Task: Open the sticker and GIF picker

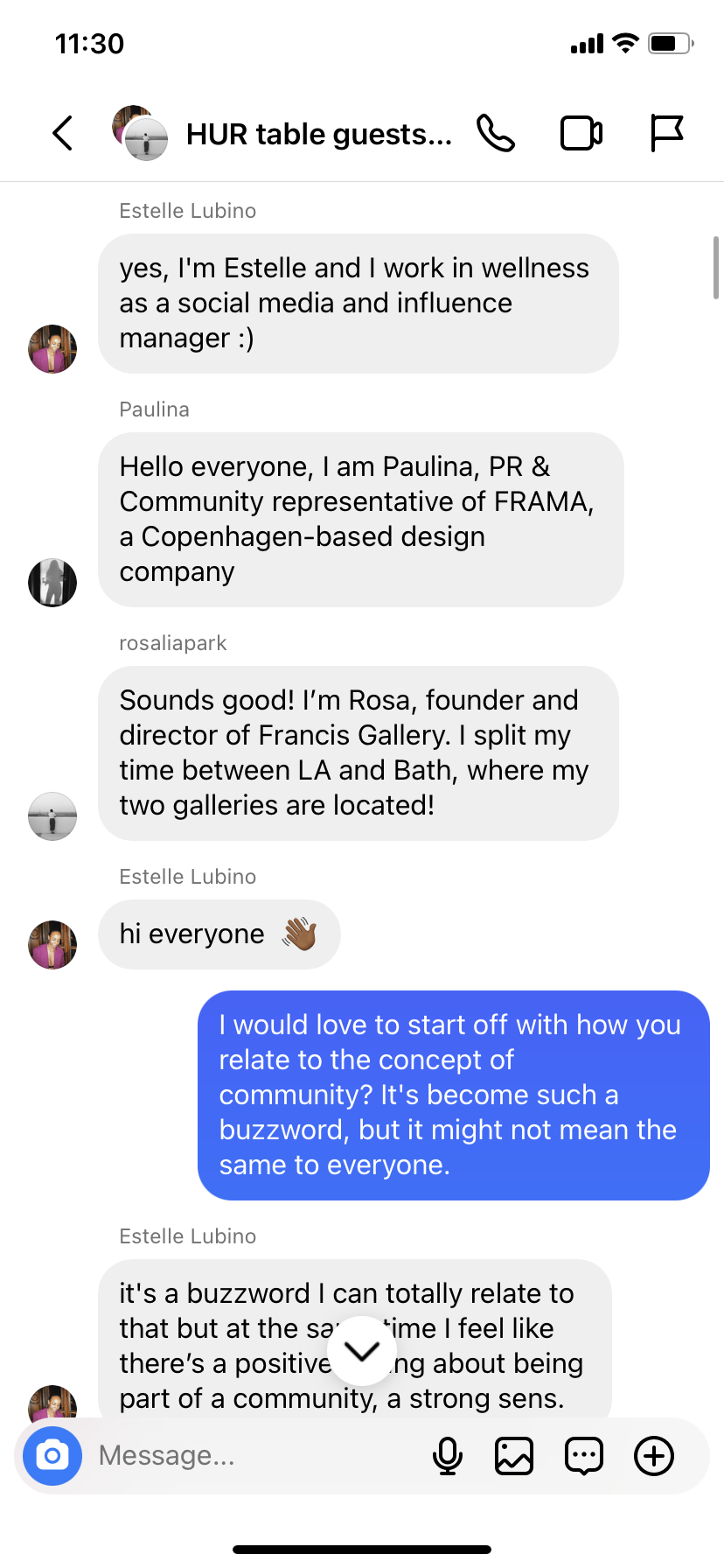Action: point(583,1456)
